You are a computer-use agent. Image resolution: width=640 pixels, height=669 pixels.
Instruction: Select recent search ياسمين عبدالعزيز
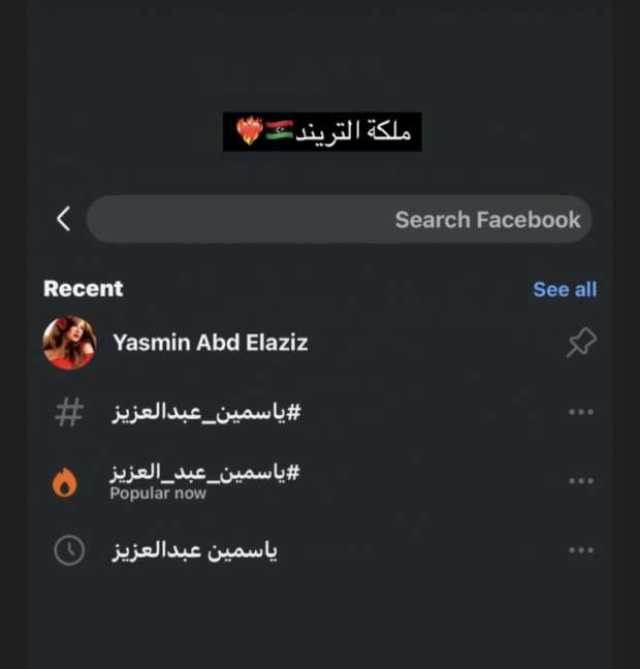(194, 550)
